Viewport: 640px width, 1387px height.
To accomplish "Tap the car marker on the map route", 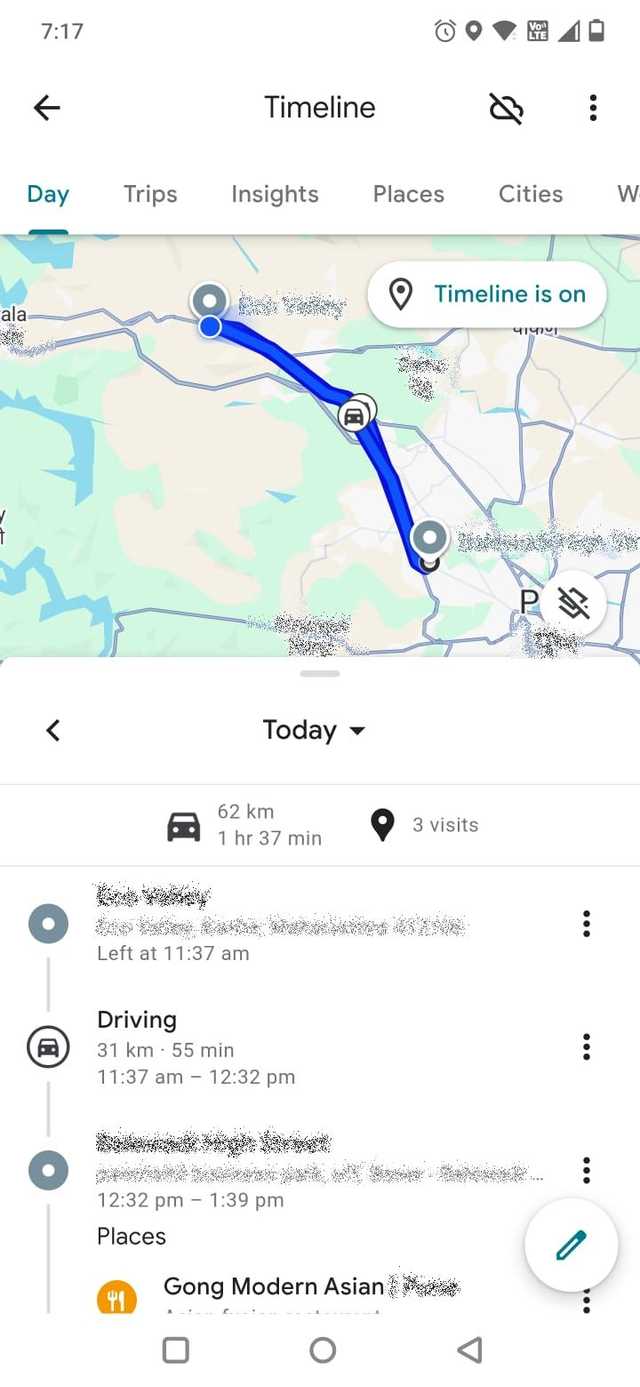I will tap(354, 416).
